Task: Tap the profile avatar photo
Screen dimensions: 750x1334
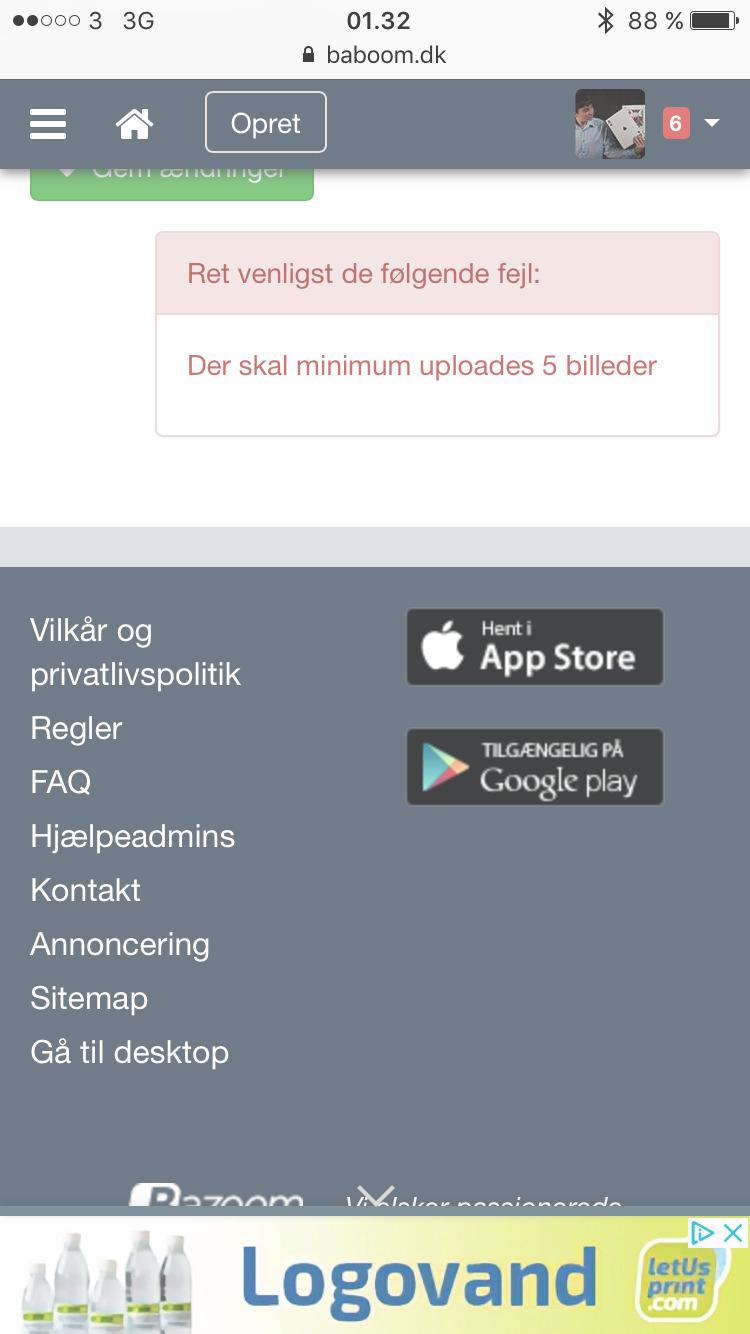Action: [609, 123]
